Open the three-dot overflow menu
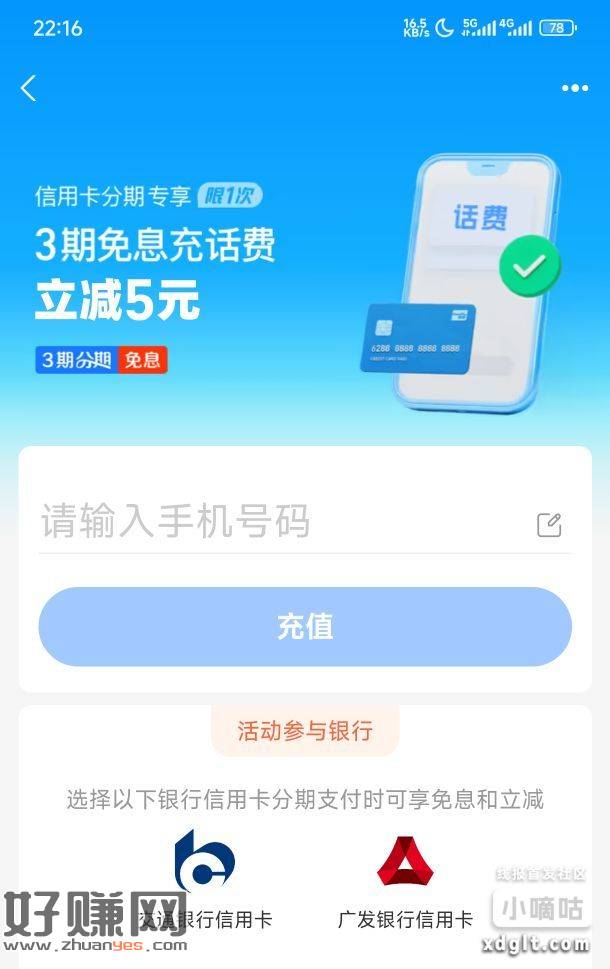Viewport: 610px width, 969px height. tap(575, 88)
